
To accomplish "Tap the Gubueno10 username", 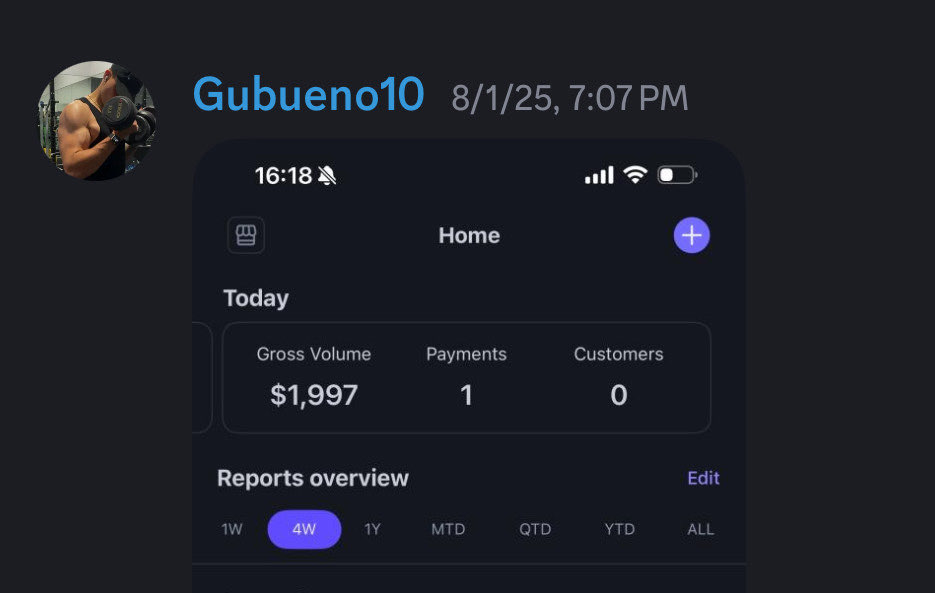I will click(x=308, y=96).
